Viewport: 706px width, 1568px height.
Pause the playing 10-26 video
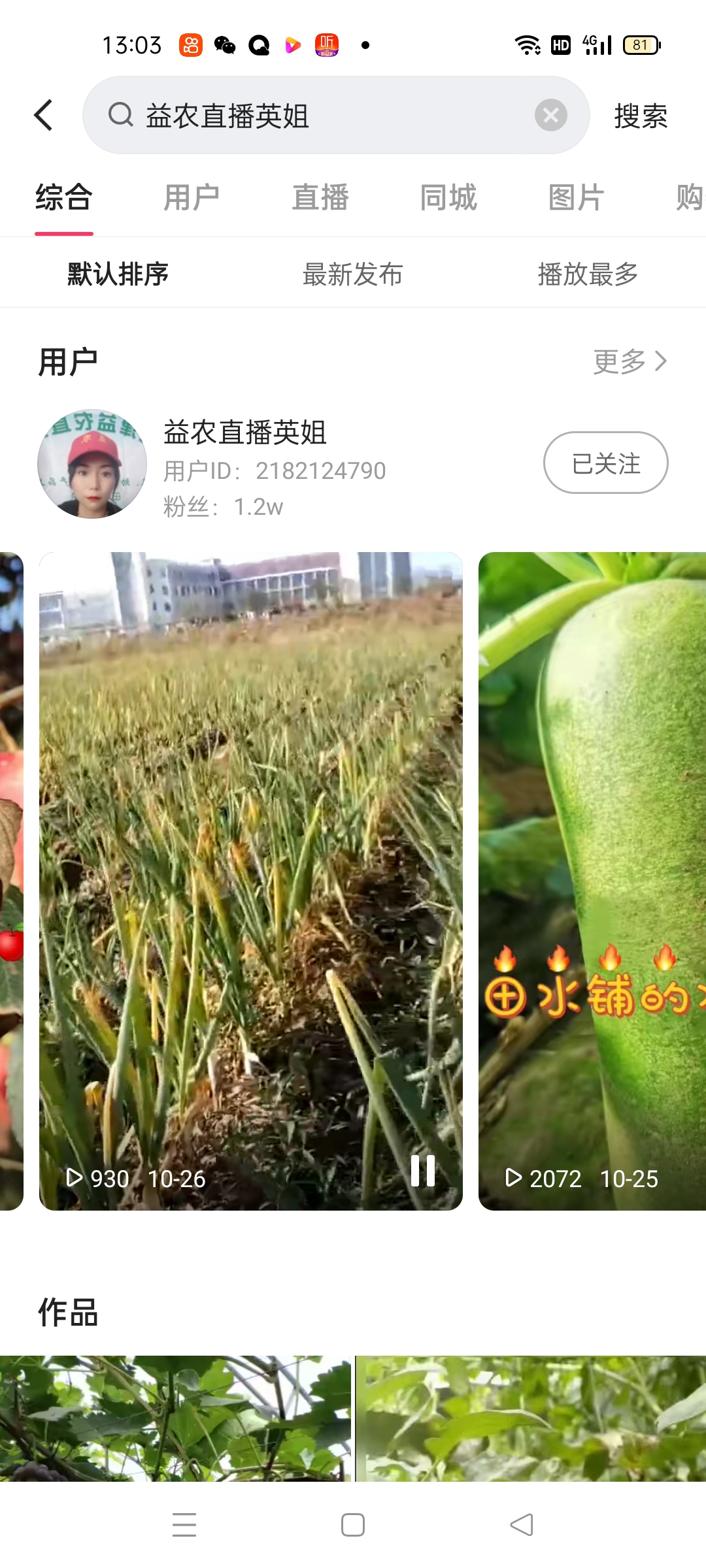[422, 1170]
